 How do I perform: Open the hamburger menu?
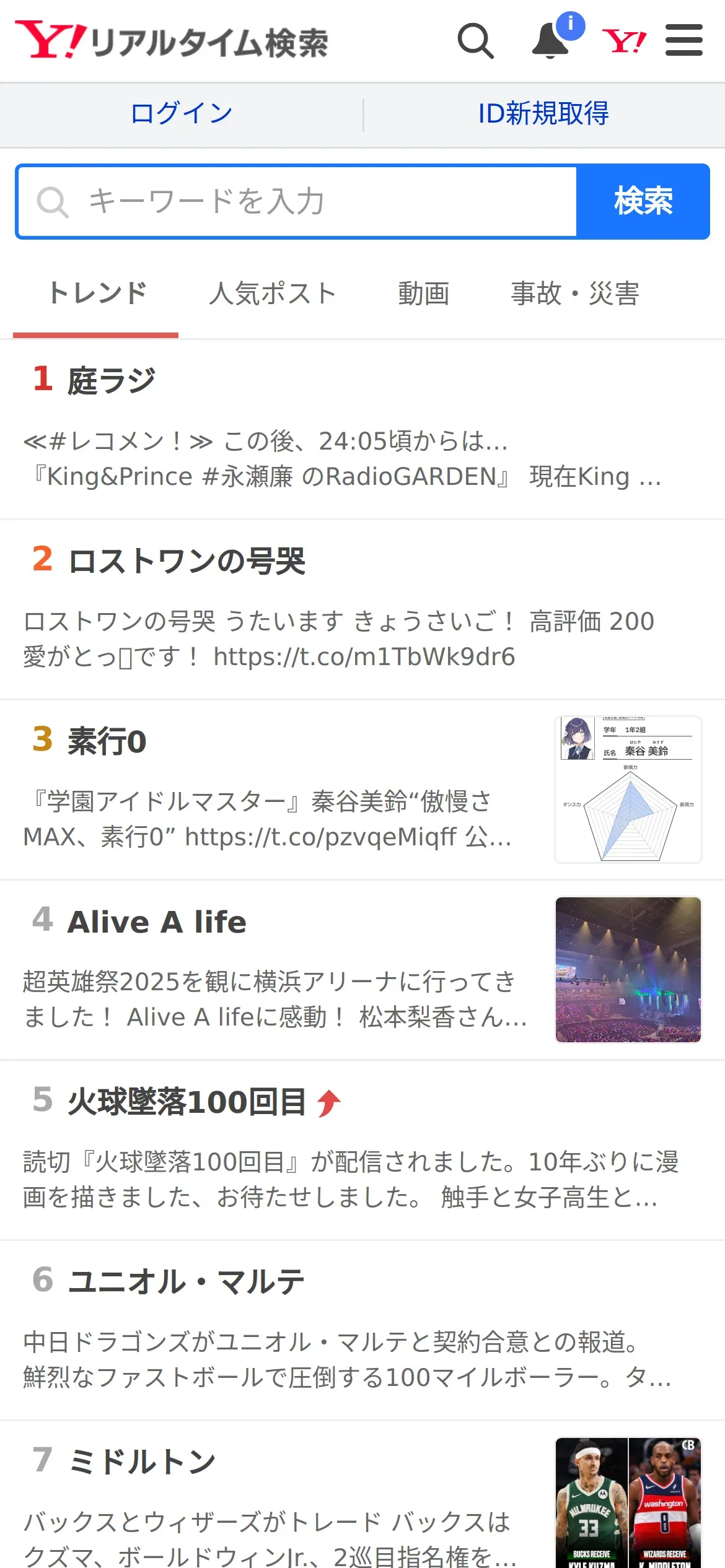coord(684,40)
